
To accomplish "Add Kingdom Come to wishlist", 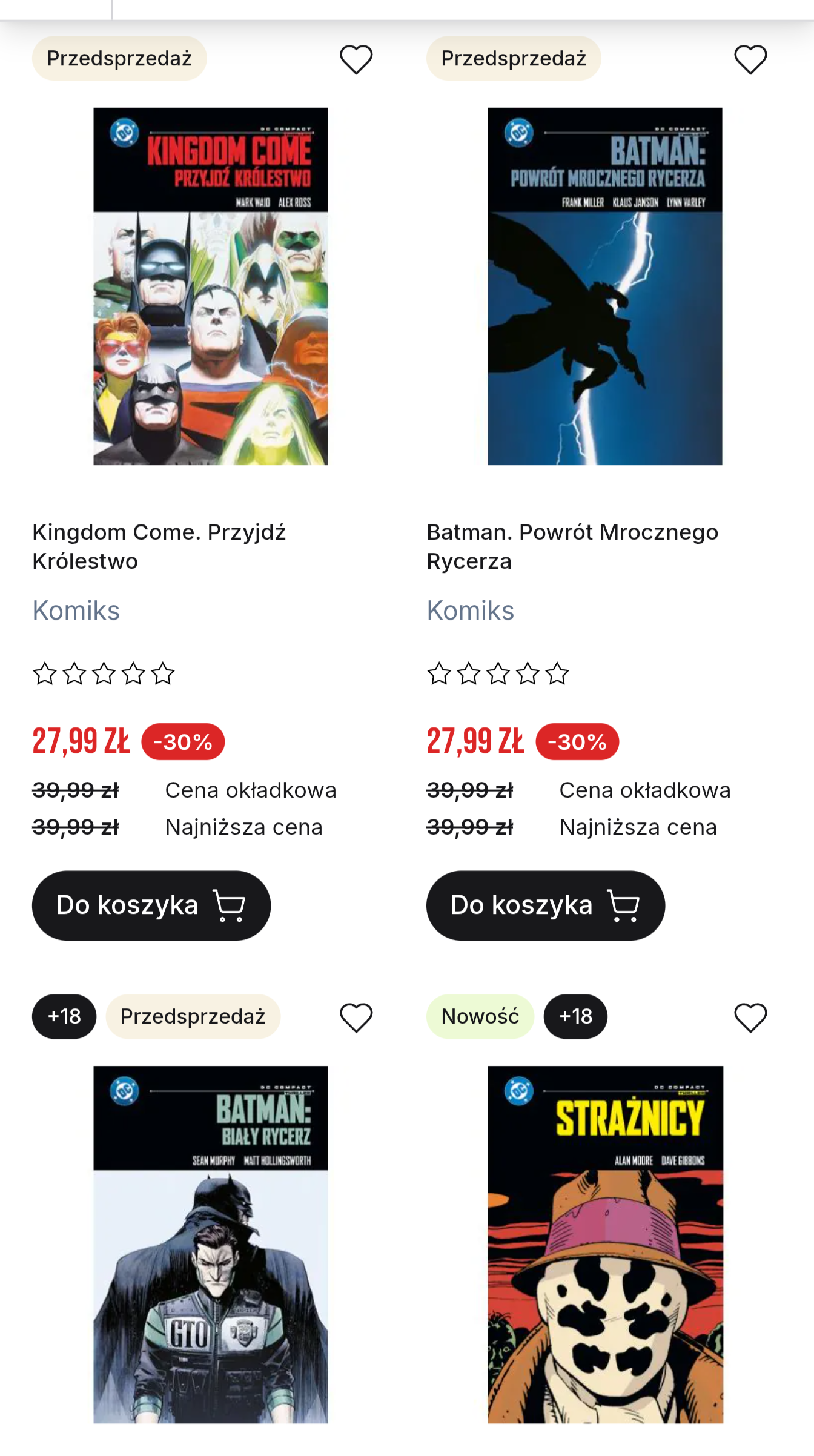I will click(356, 59).
